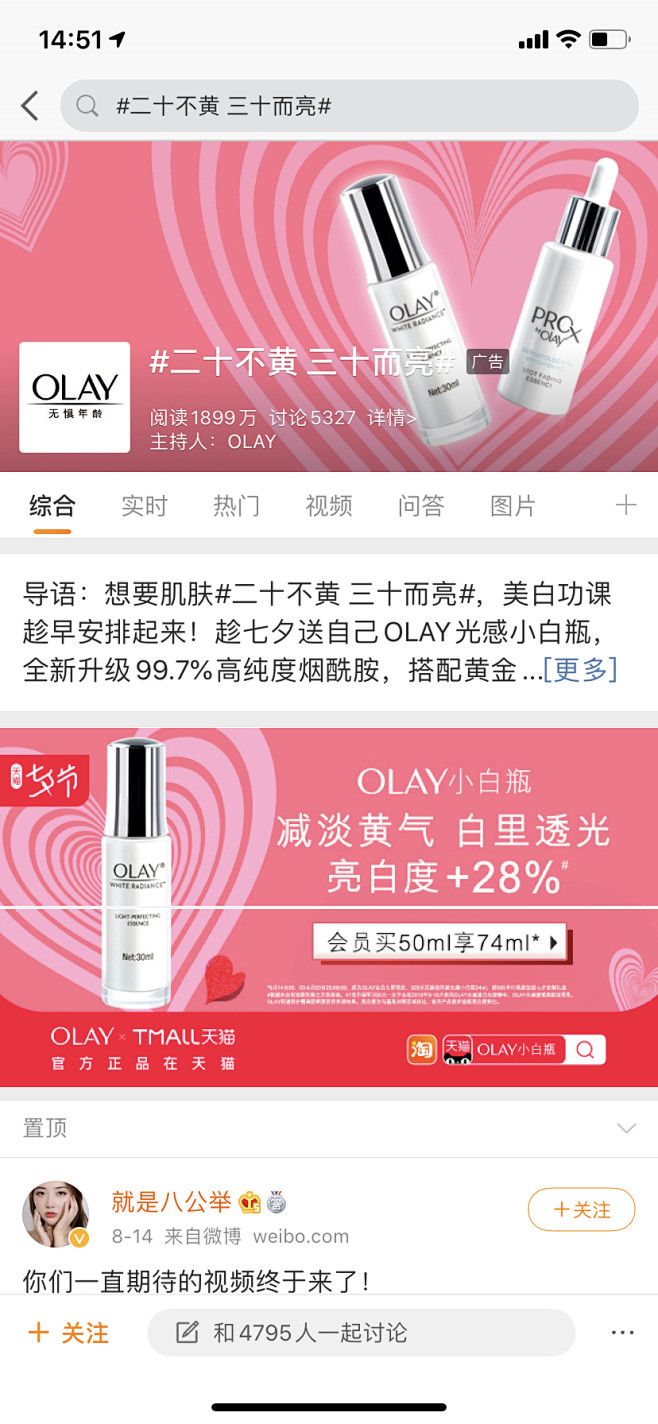658x1424 pixels.
Task: Join the discussion with 4795 people
Action: (362, 1333)
